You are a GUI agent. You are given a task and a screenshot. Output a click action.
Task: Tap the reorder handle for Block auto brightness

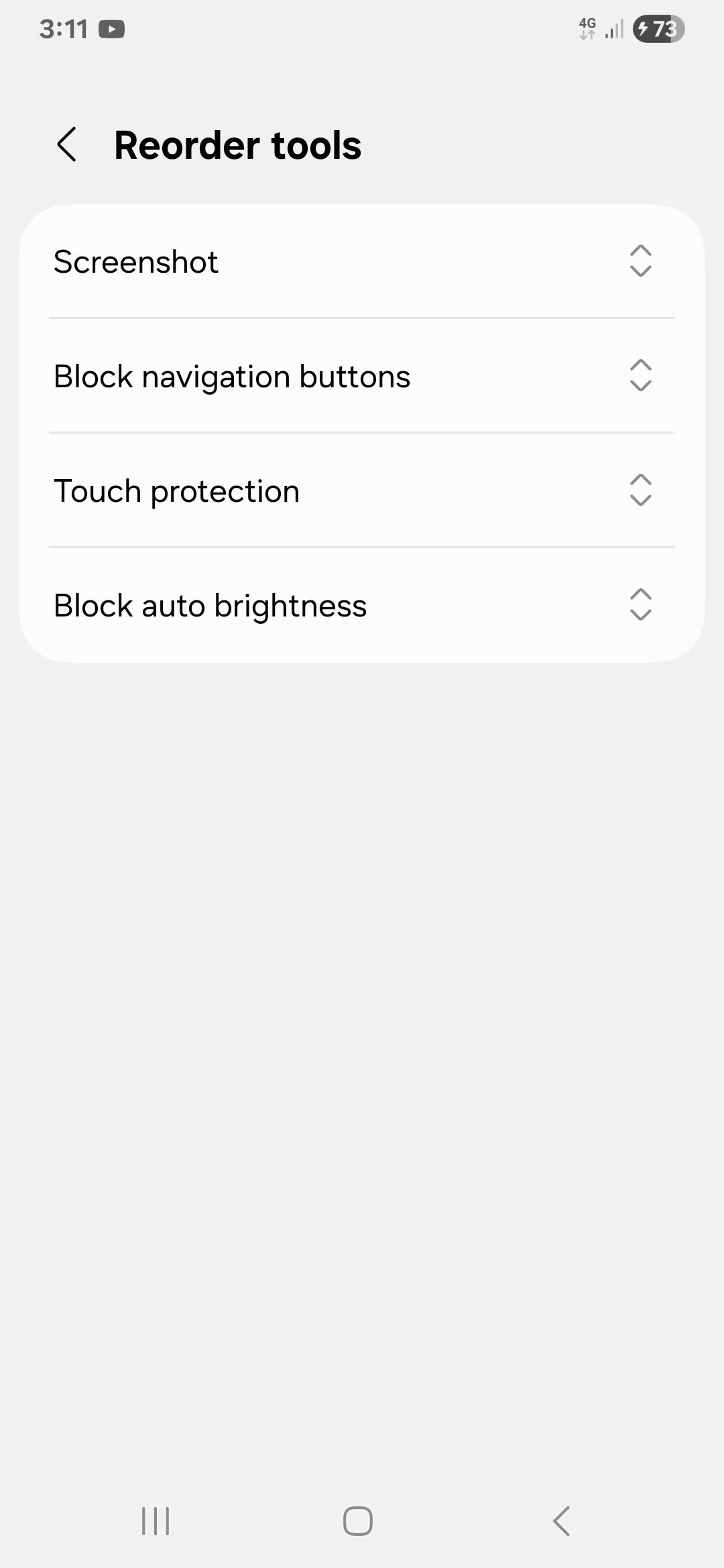[641, 604]
